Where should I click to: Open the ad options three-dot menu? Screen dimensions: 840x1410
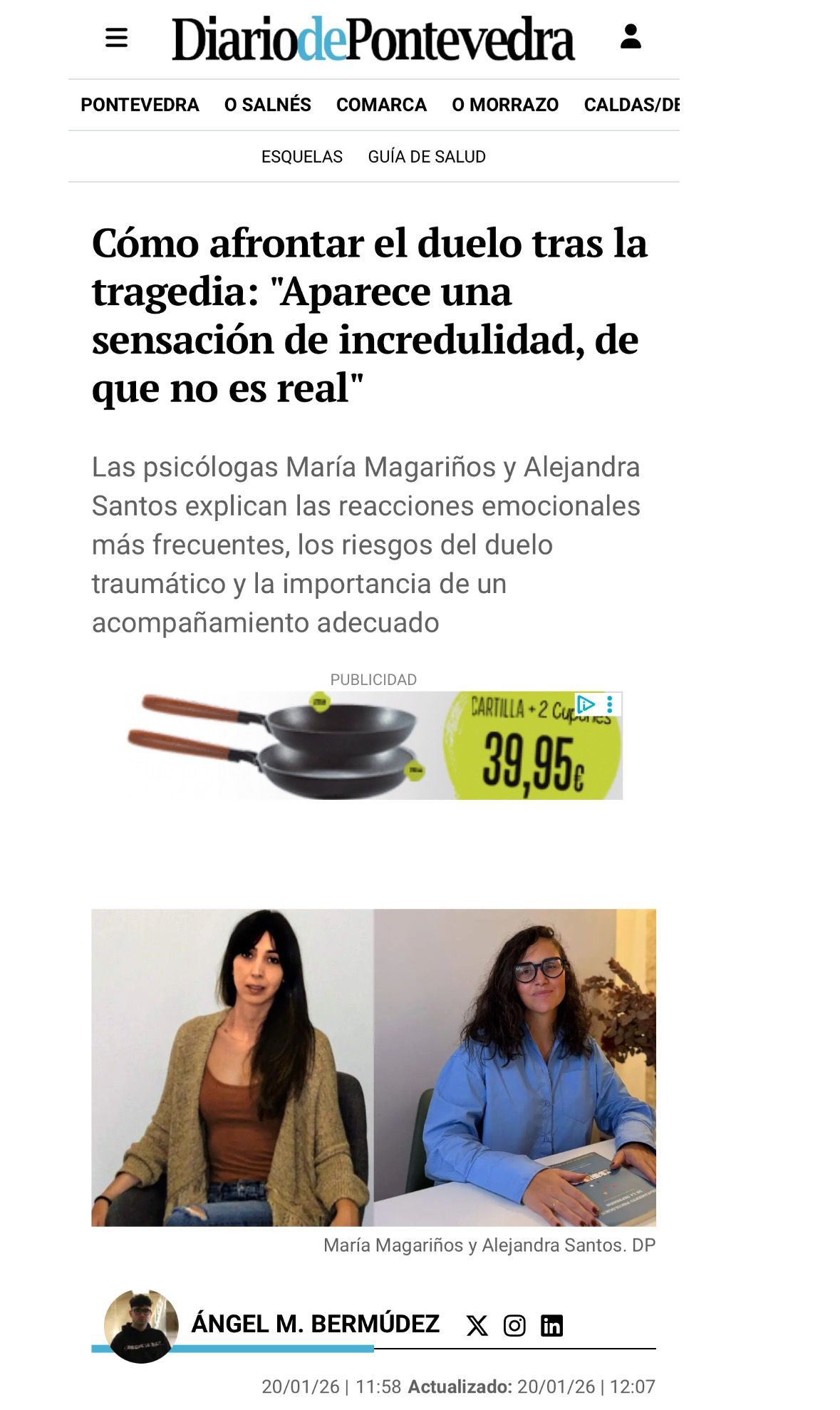610,704
